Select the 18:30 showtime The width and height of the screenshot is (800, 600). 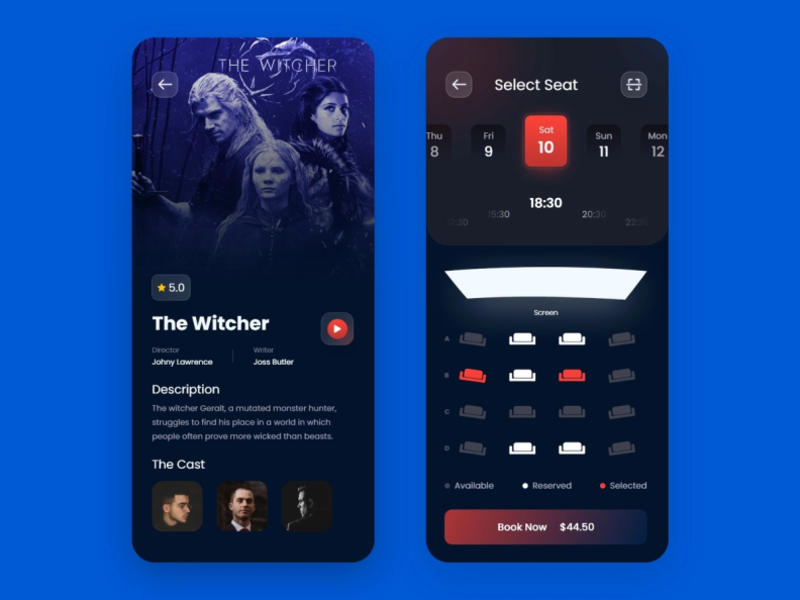545,203
